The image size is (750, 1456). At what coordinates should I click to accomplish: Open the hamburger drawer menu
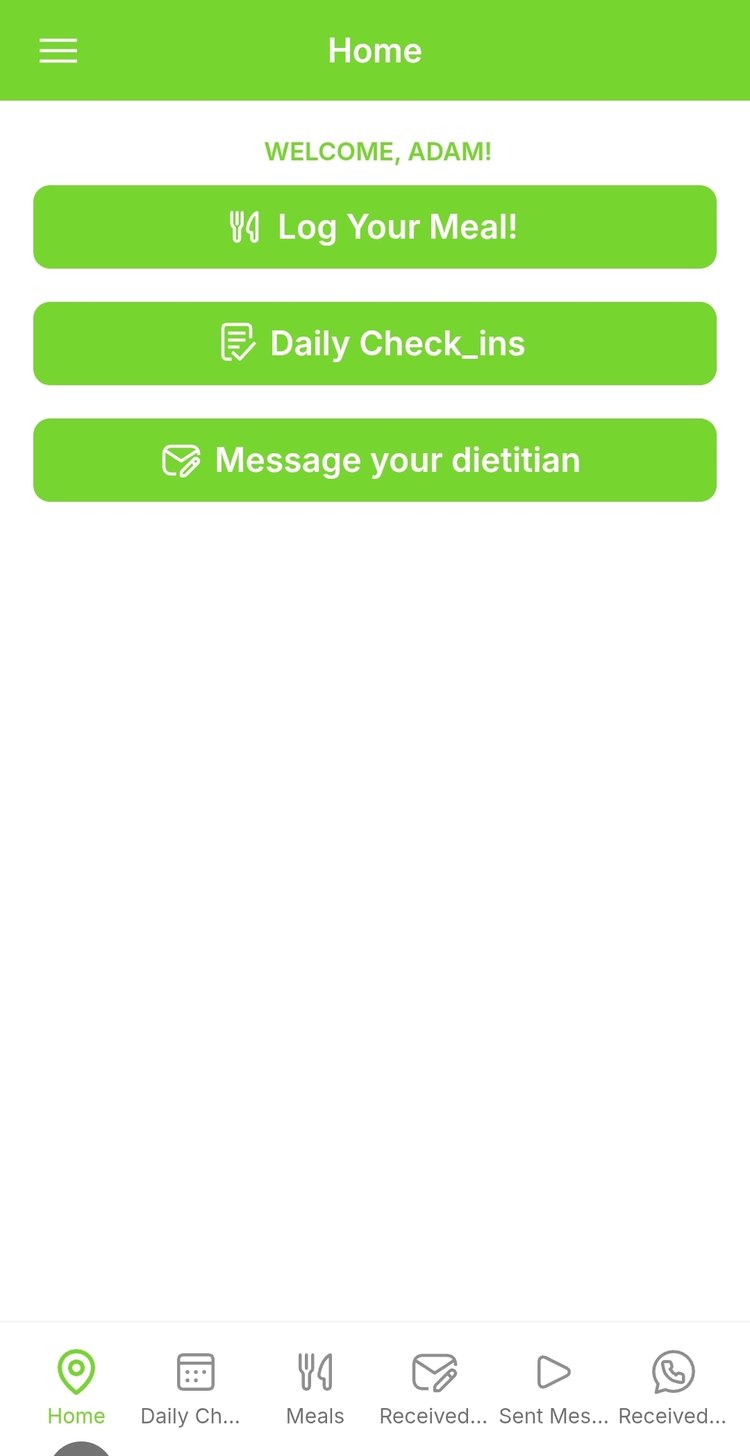point(58,51)
